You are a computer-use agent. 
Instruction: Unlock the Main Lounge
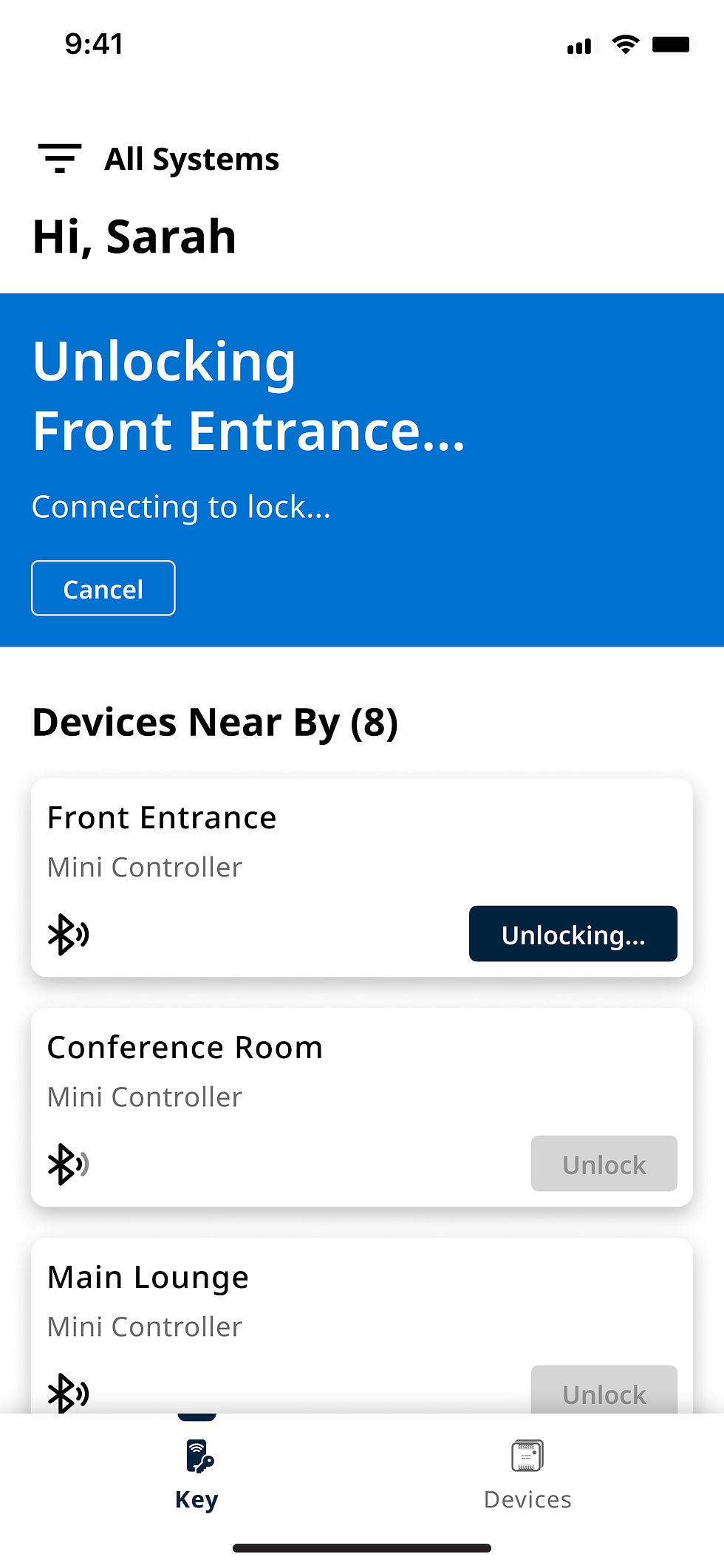click(604, 1391)
